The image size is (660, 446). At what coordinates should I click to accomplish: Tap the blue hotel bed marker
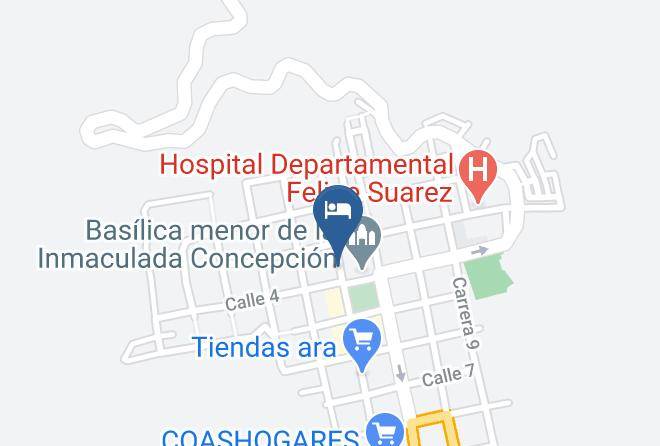[x=338, y=219]
